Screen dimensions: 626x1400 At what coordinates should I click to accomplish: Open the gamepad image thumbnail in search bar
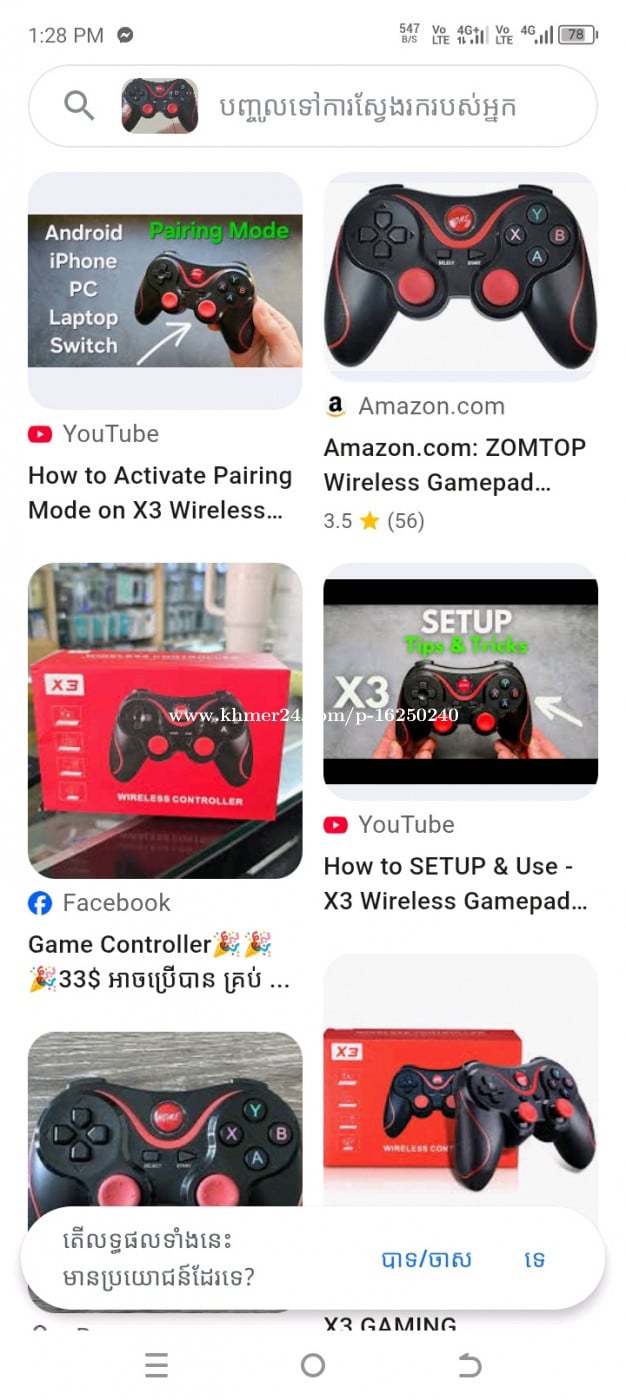[159, 106]
